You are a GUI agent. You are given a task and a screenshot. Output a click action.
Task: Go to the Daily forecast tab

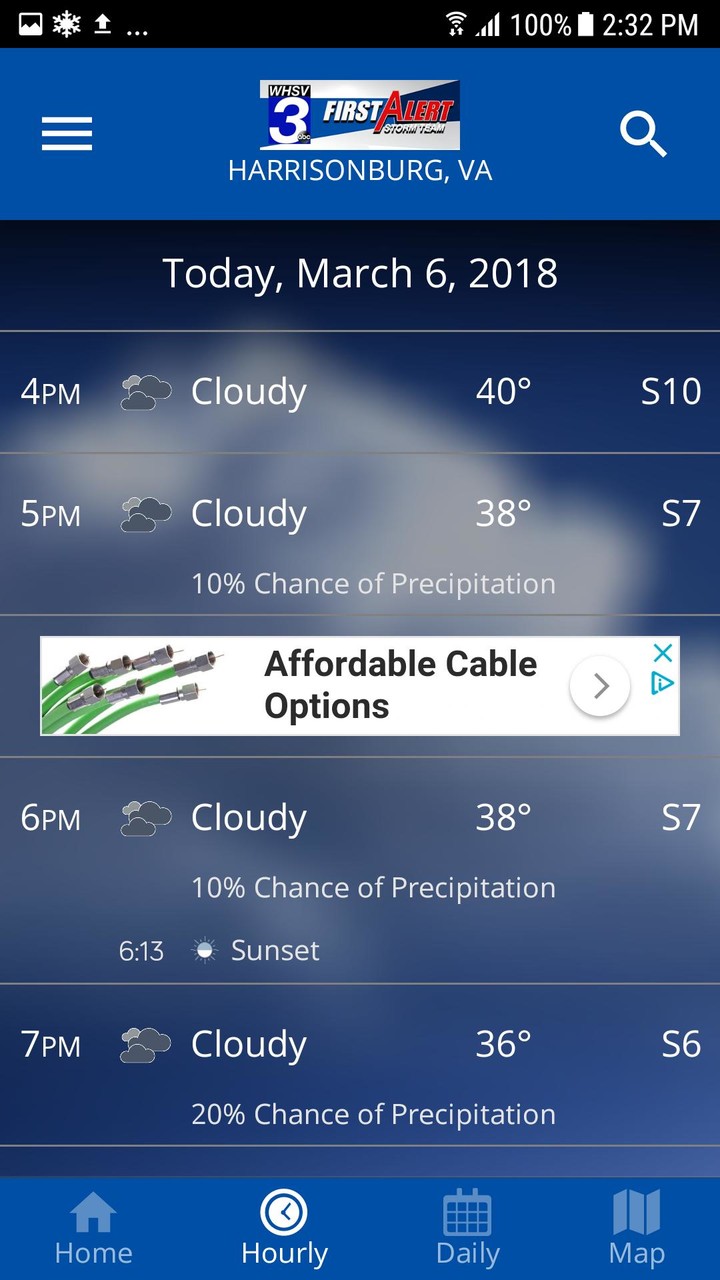(467, 1229)
